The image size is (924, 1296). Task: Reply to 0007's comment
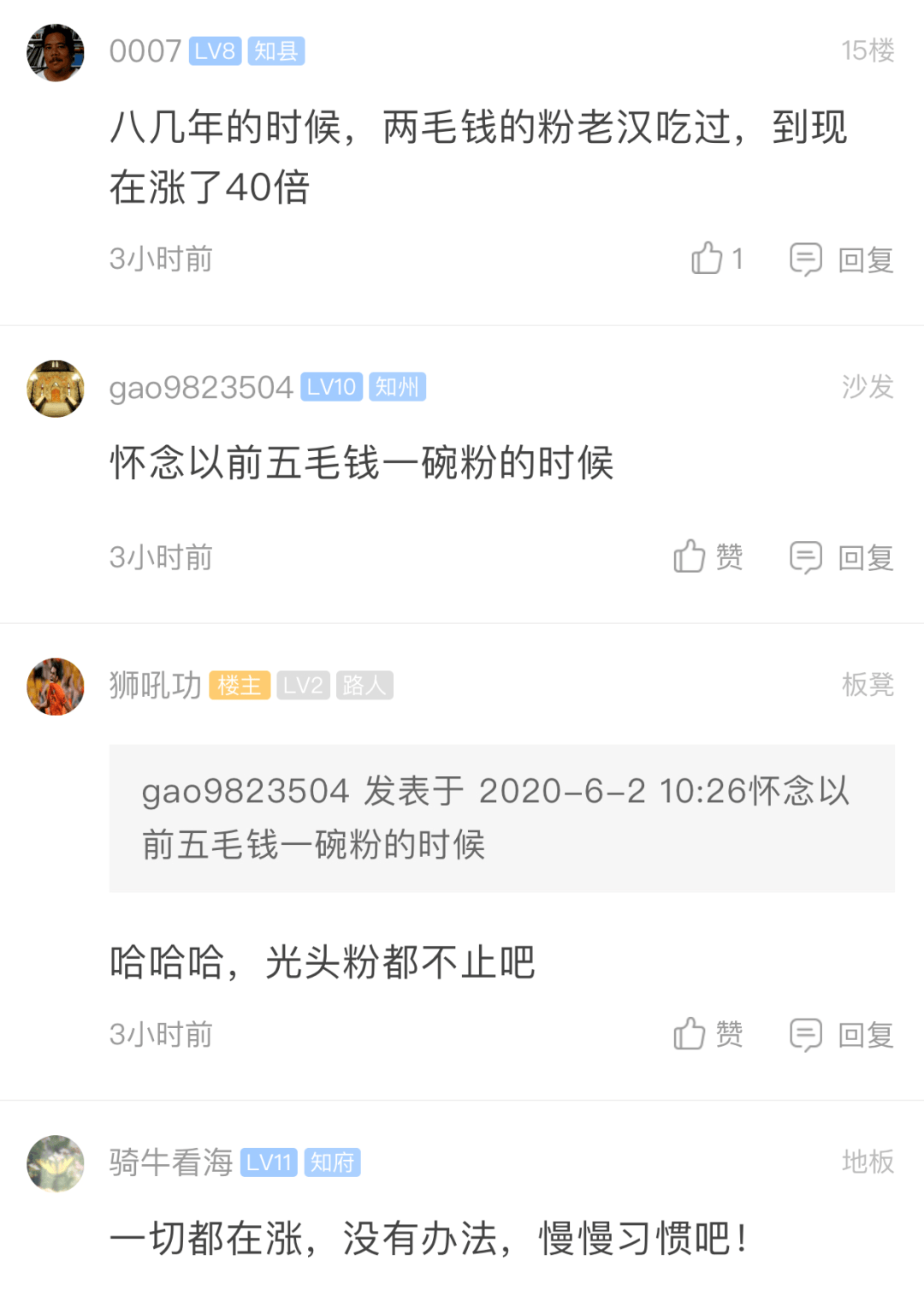842,259
